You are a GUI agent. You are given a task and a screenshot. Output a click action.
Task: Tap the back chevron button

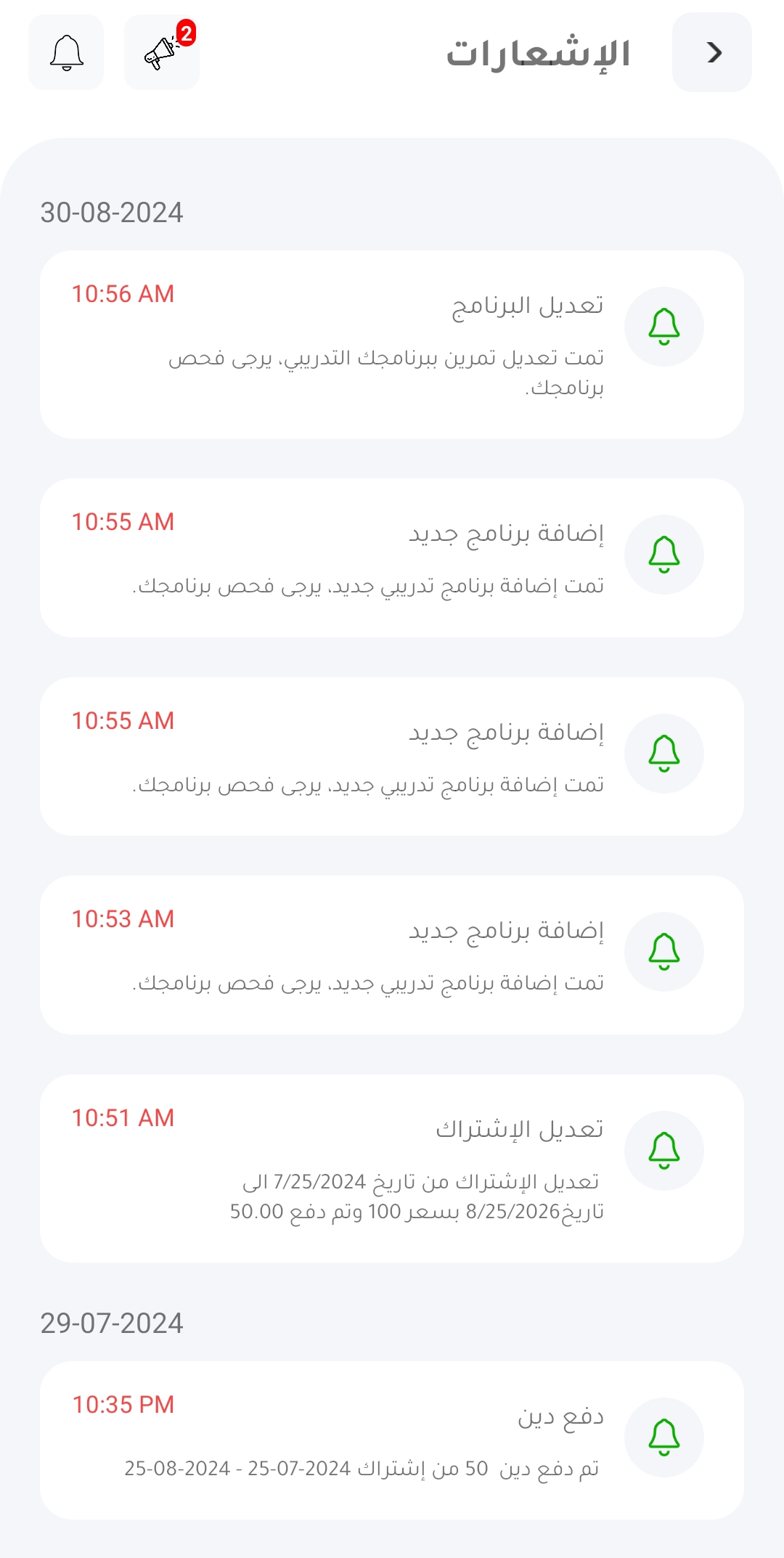tap(711, 52)
